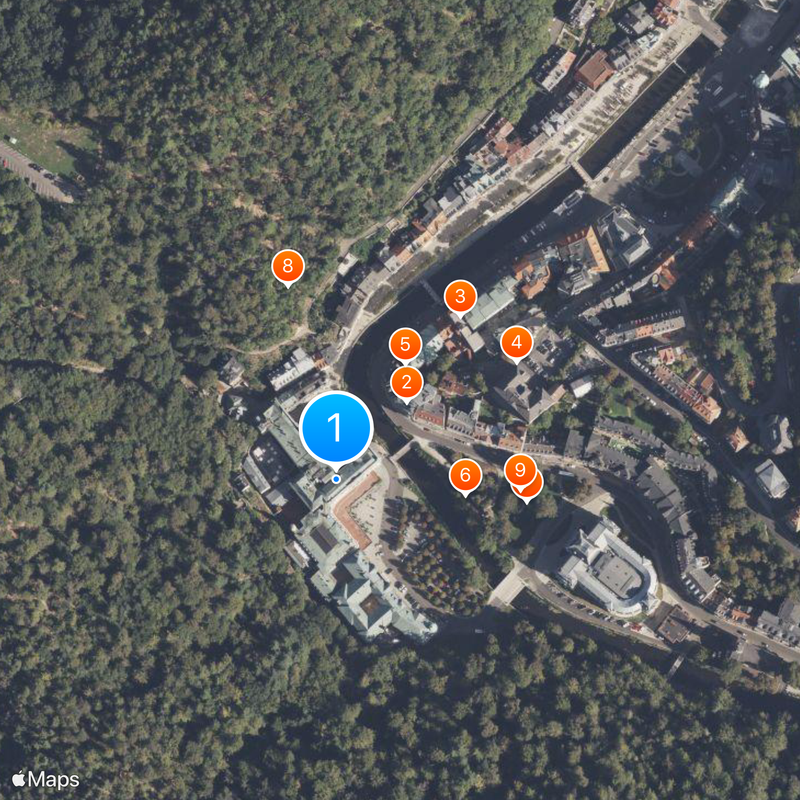800x800 pixels.
Task: Select map pin number 4
Action: pyautogui.click(x=516, y=343)
